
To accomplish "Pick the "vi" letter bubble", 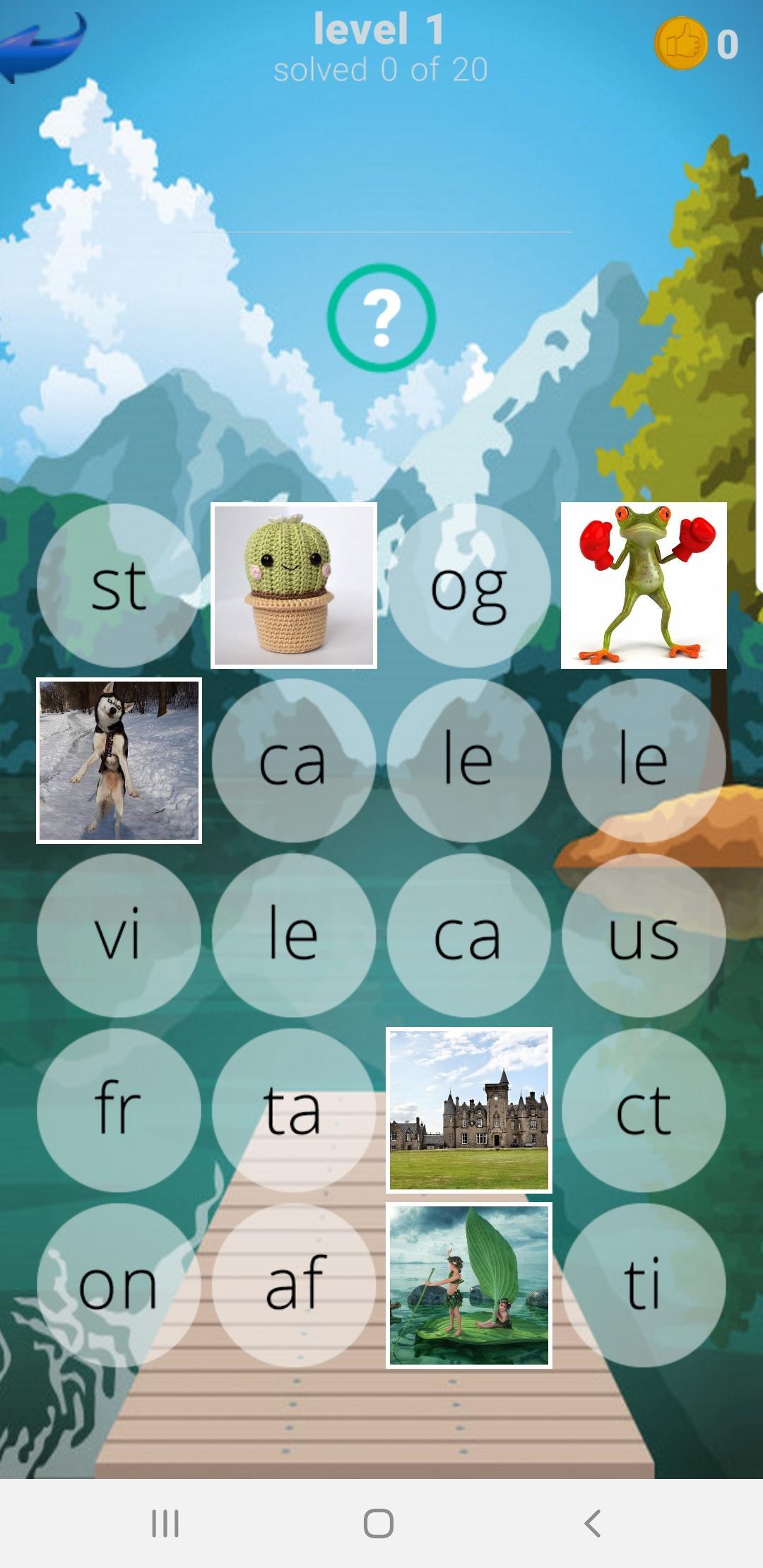I will point(119,935).
